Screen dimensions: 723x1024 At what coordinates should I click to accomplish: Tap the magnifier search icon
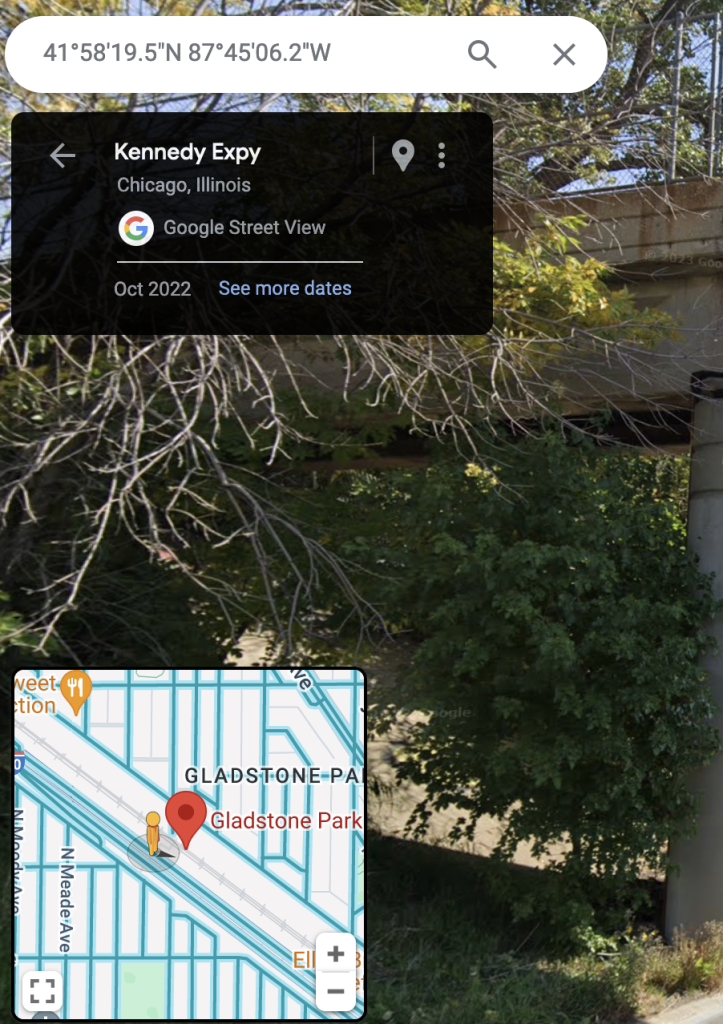tap(482, 54)
